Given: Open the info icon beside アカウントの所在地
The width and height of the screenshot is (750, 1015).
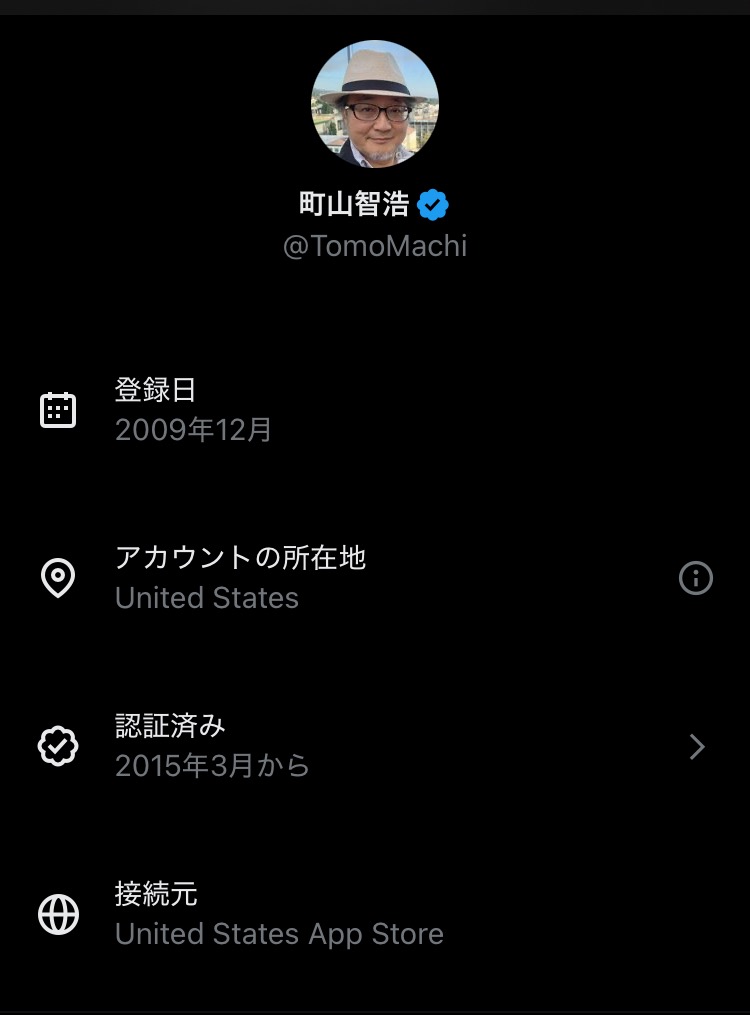Looking at the screenshot, I should [695, 578].
